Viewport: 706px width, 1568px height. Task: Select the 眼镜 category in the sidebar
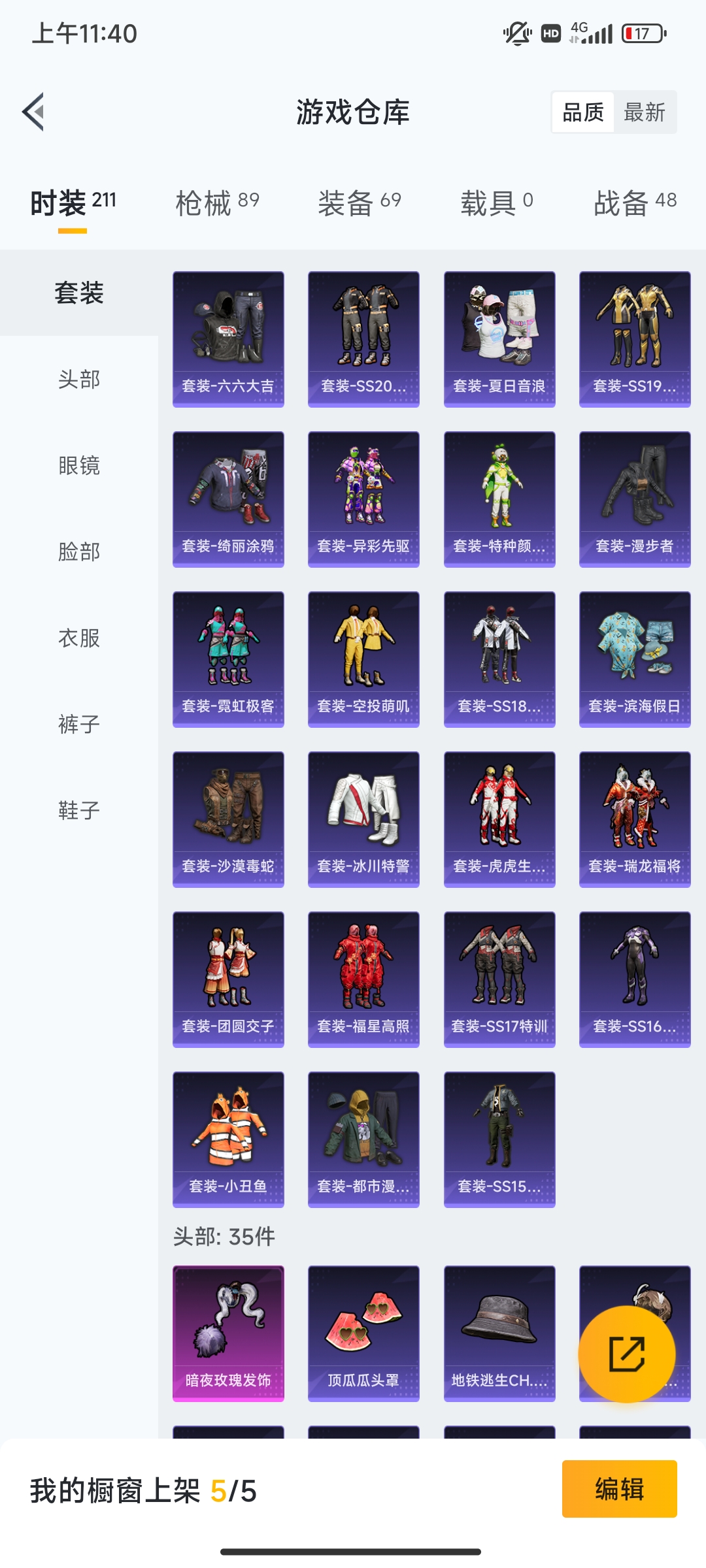[79, 465]
